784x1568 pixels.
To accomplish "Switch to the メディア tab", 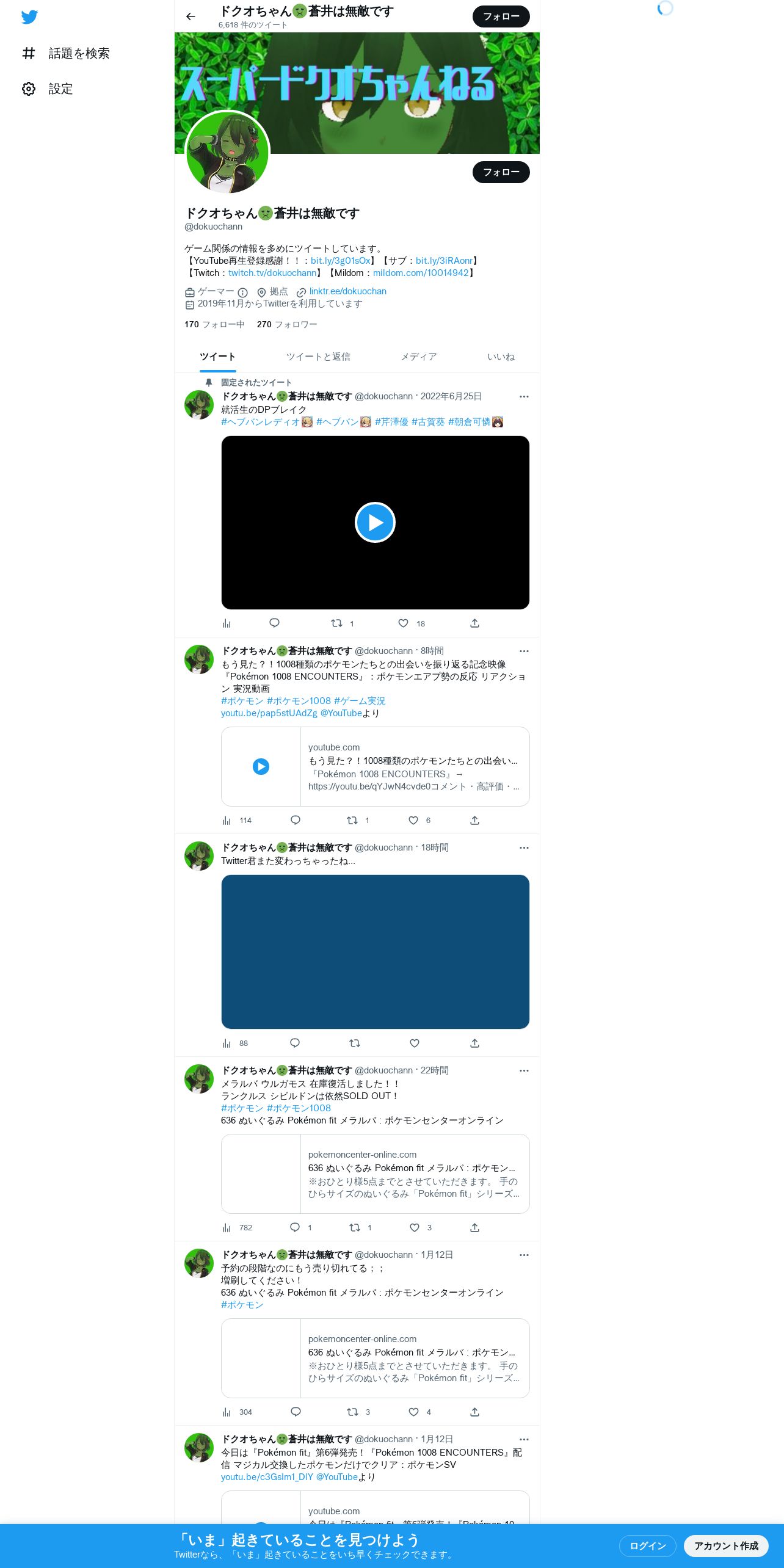I will point(419,357).
